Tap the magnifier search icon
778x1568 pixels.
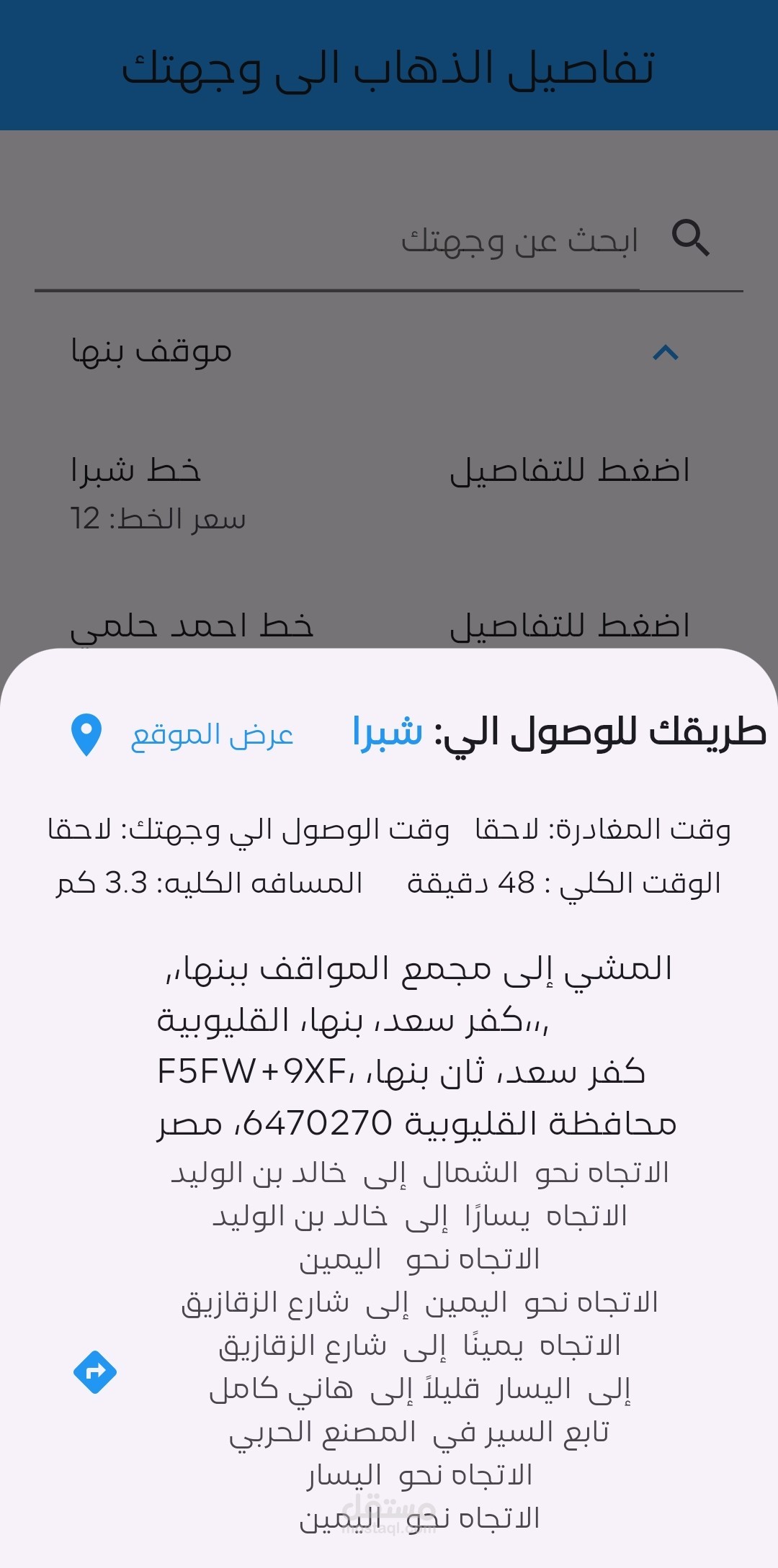690,238
